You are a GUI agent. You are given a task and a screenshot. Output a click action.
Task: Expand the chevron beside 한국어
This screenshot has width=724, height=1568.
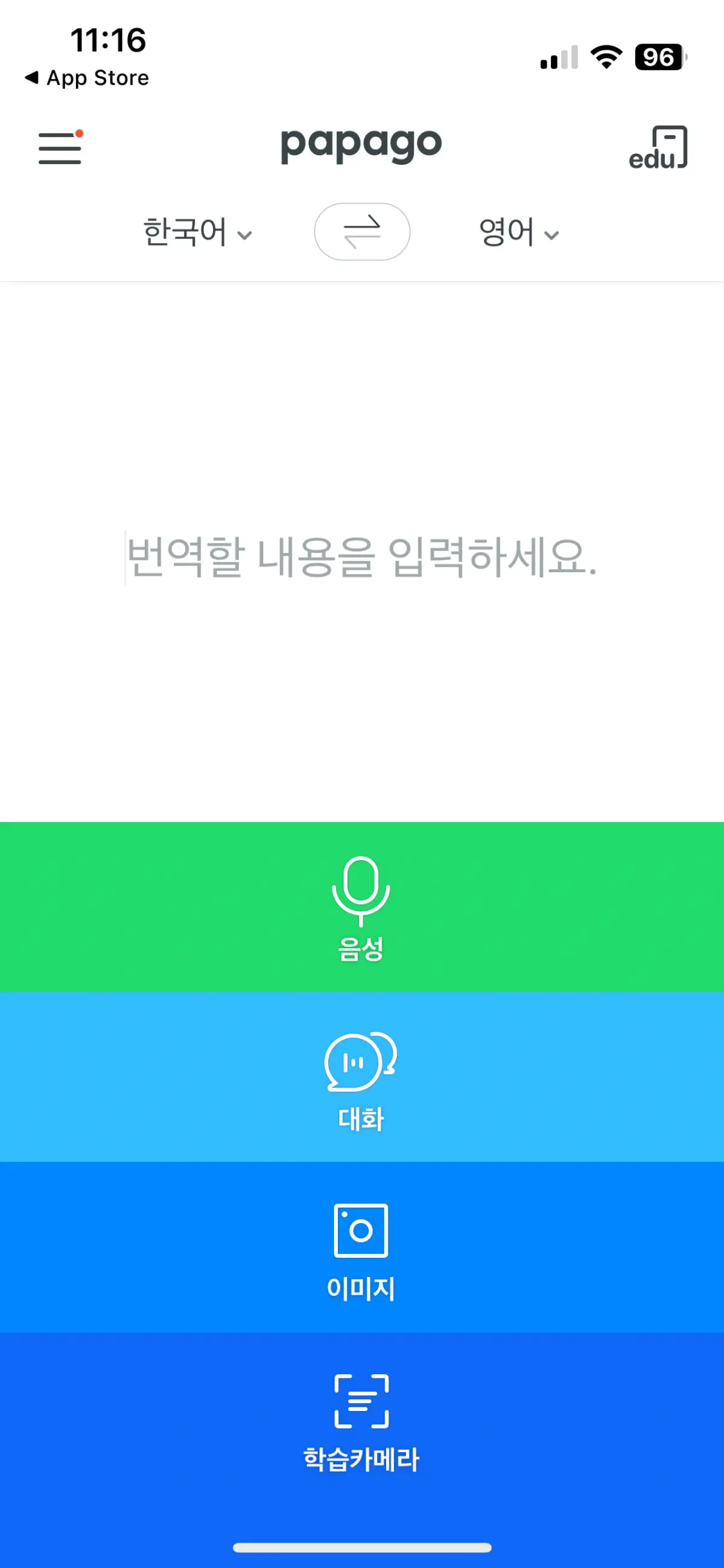(245, 234)
